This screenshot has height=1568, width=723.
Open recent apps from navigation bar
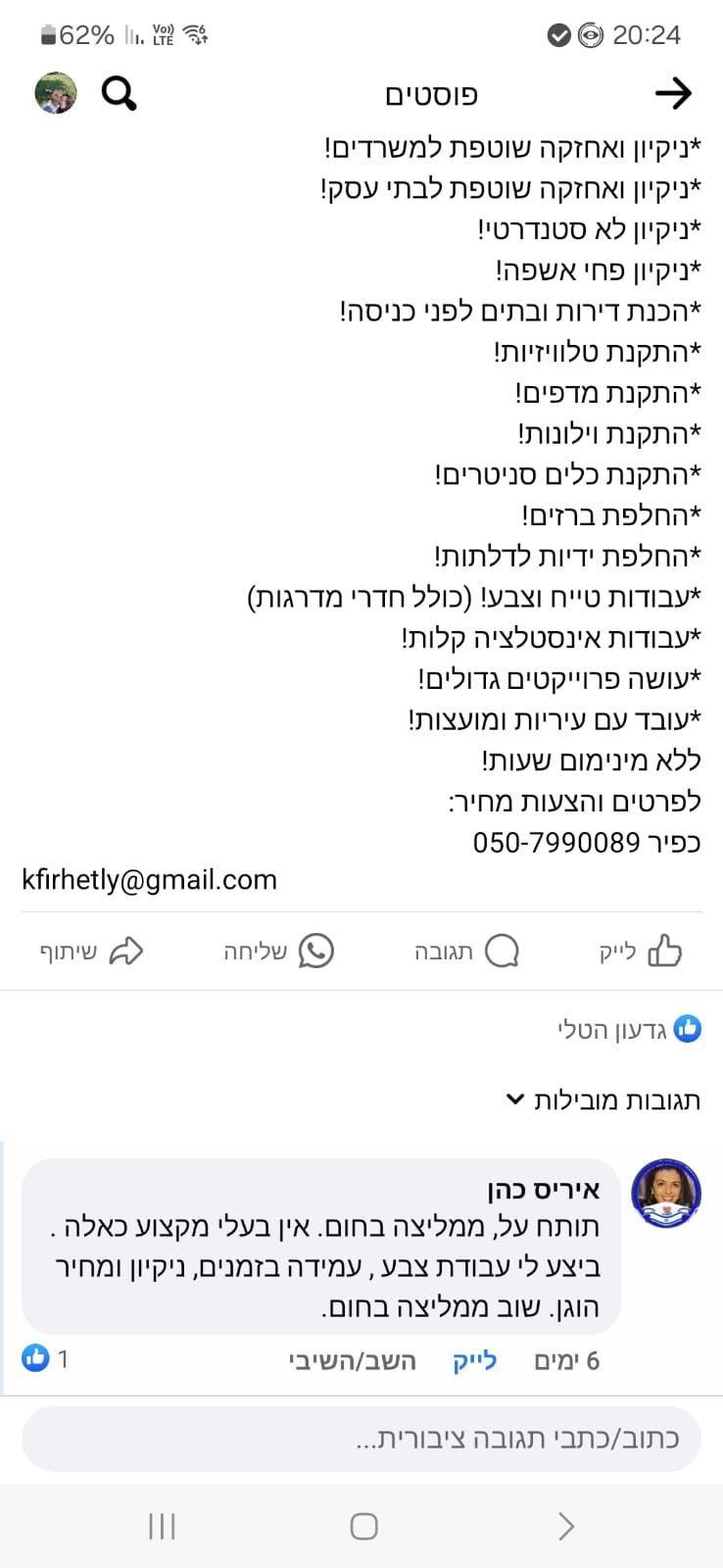[162, 1526]
